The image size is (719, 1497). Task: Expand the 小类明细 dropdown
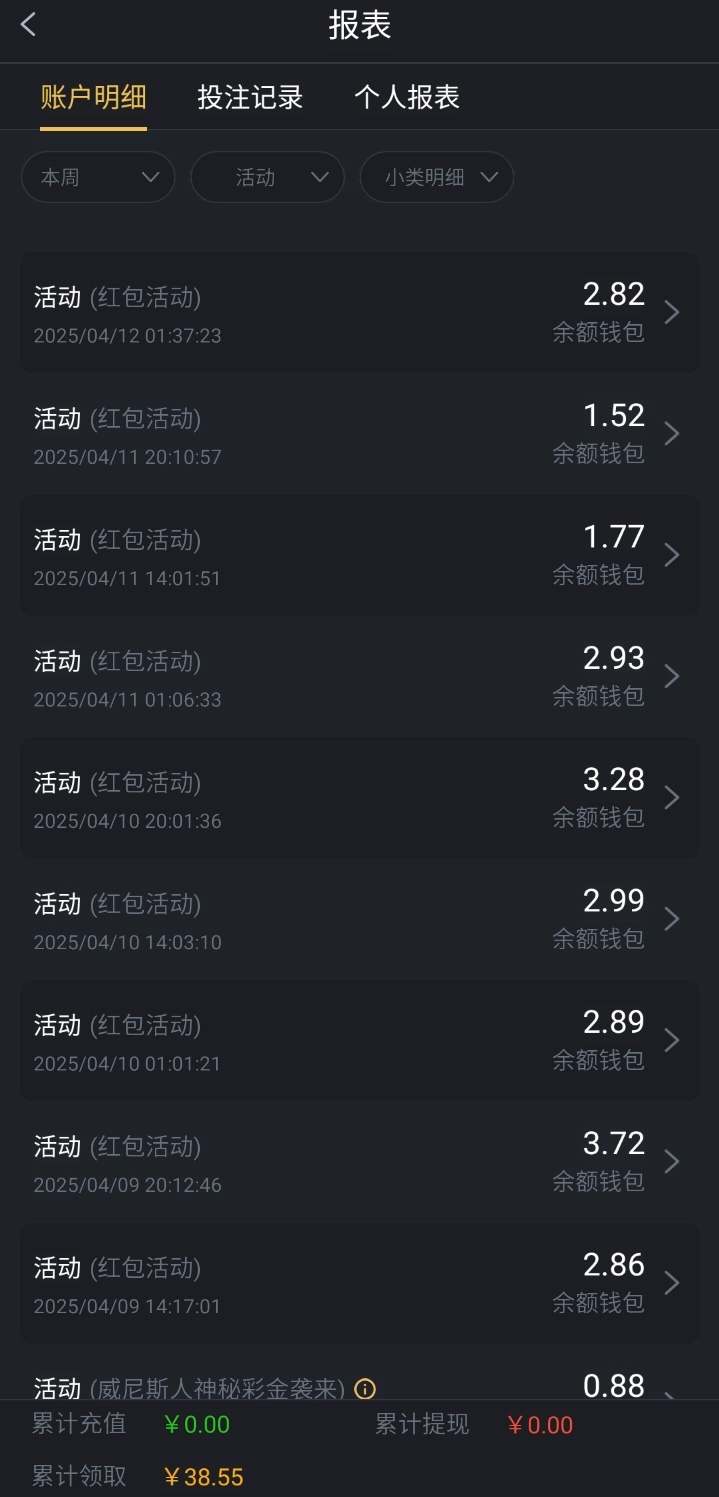[x=437, y=178]
